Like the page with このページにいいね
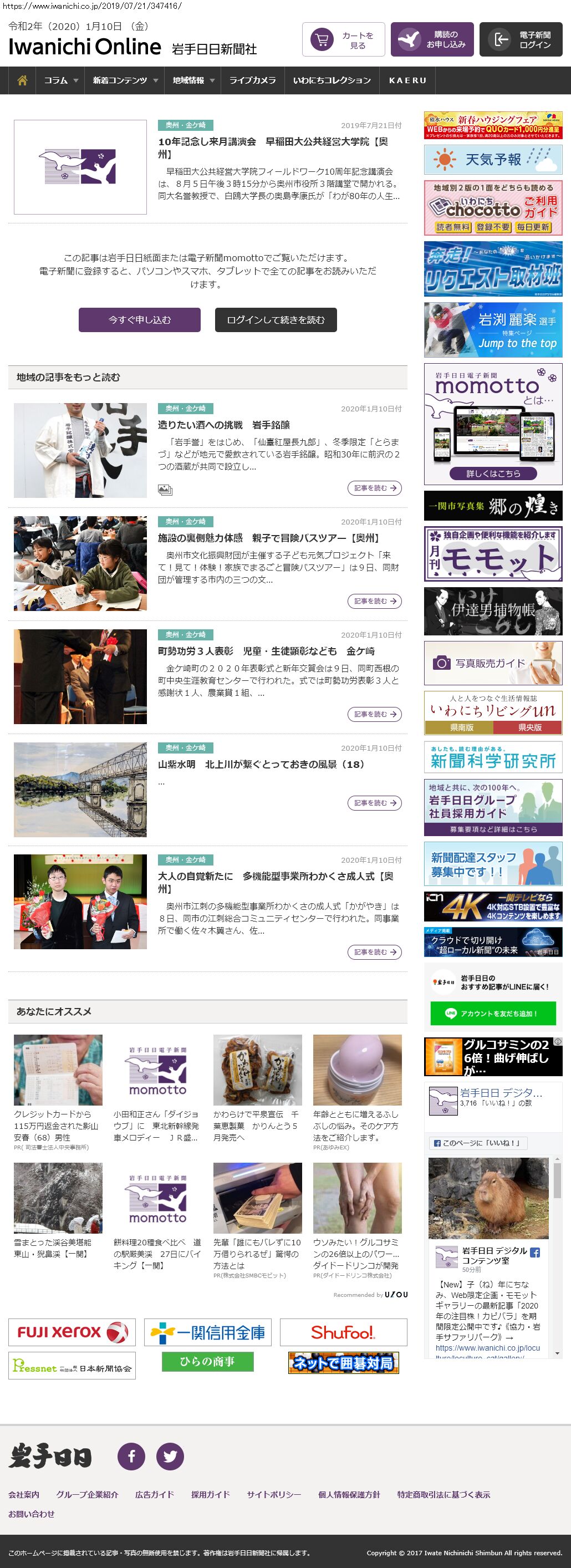Image resolution: width=571 pixels, height=1568 pixels. pos(478,1143)
